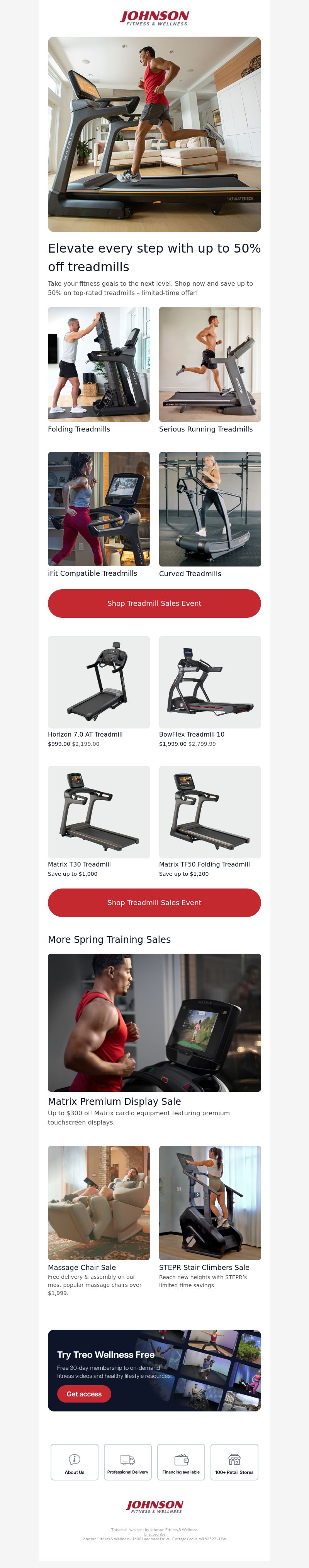The image size is (309, 1568).
Task: View the Horizon 7.0 AT Treadmill product
Action: click(x=99, y=682)
